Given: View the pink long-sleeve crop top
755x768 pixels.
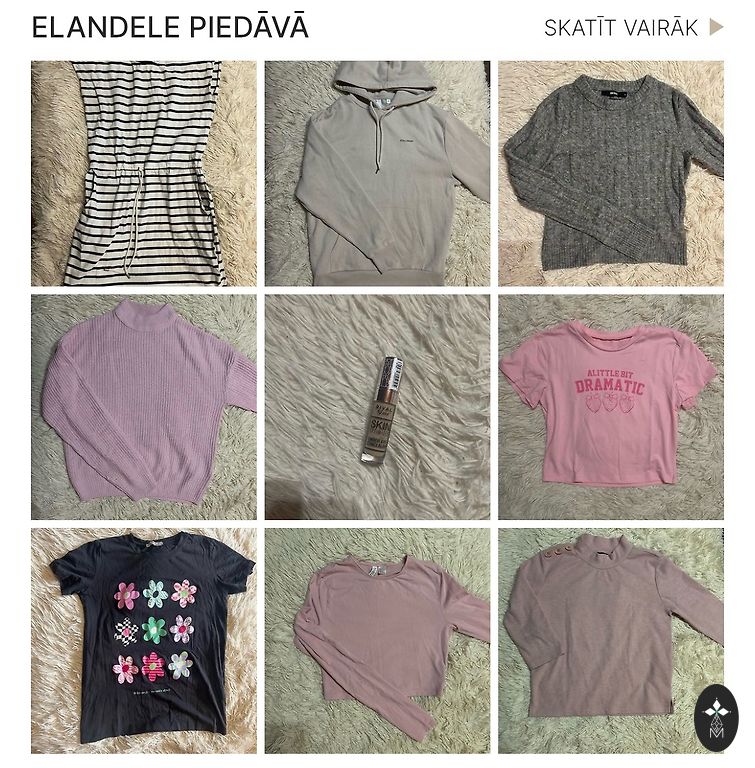Looking at the screenshot, I should (x=377, y=640).
